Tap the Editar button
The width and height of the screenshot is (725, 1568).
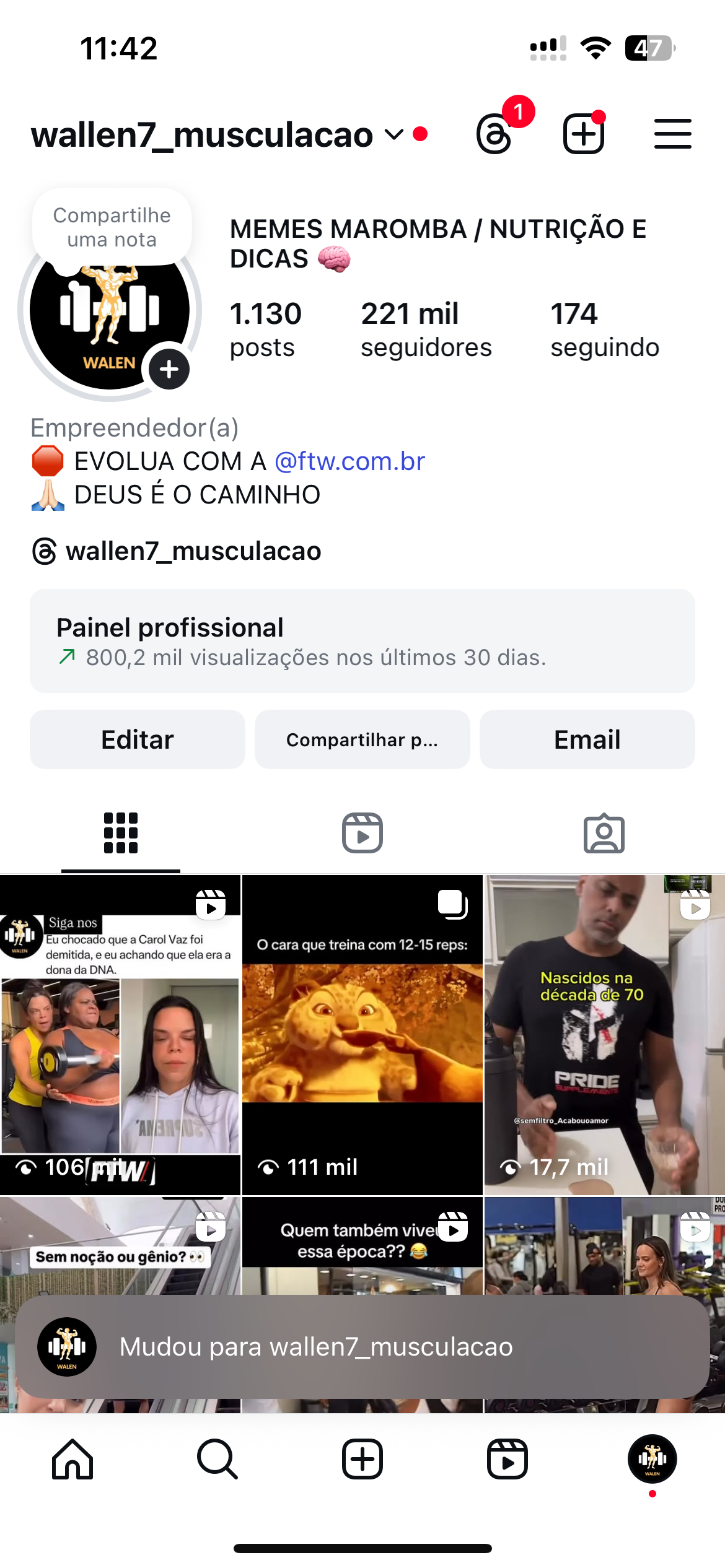pos(138,739)
